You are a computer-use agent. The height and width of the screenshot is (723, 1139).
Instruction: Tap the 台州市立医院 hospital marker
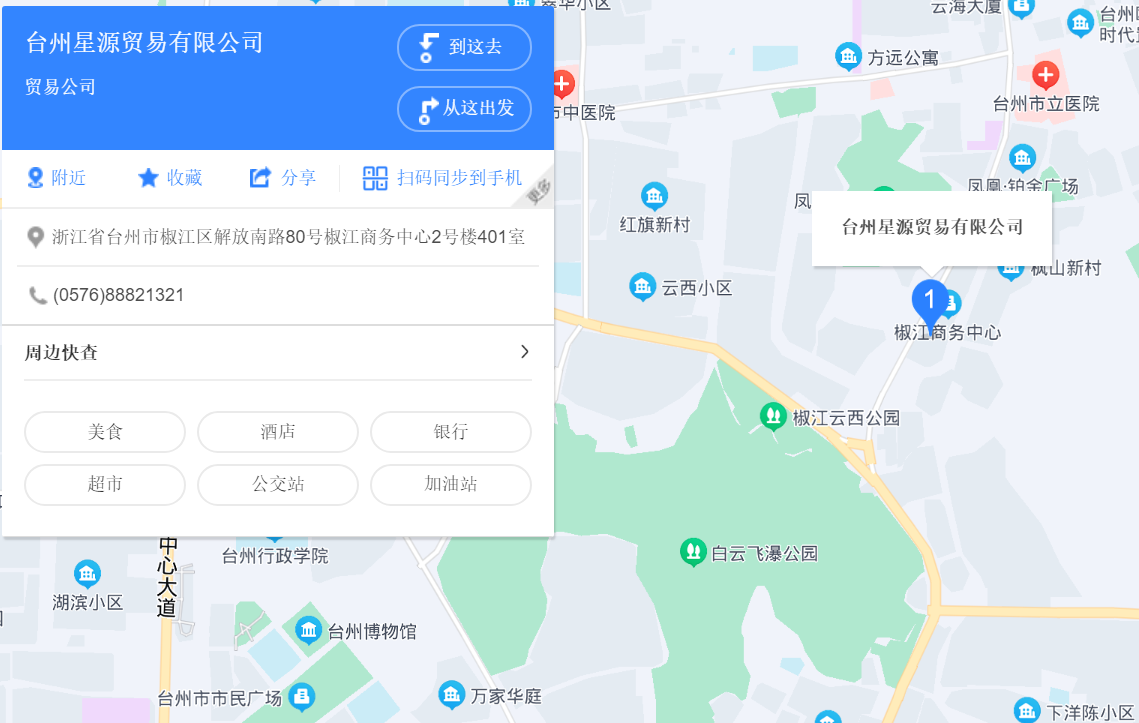(1046, 75)
